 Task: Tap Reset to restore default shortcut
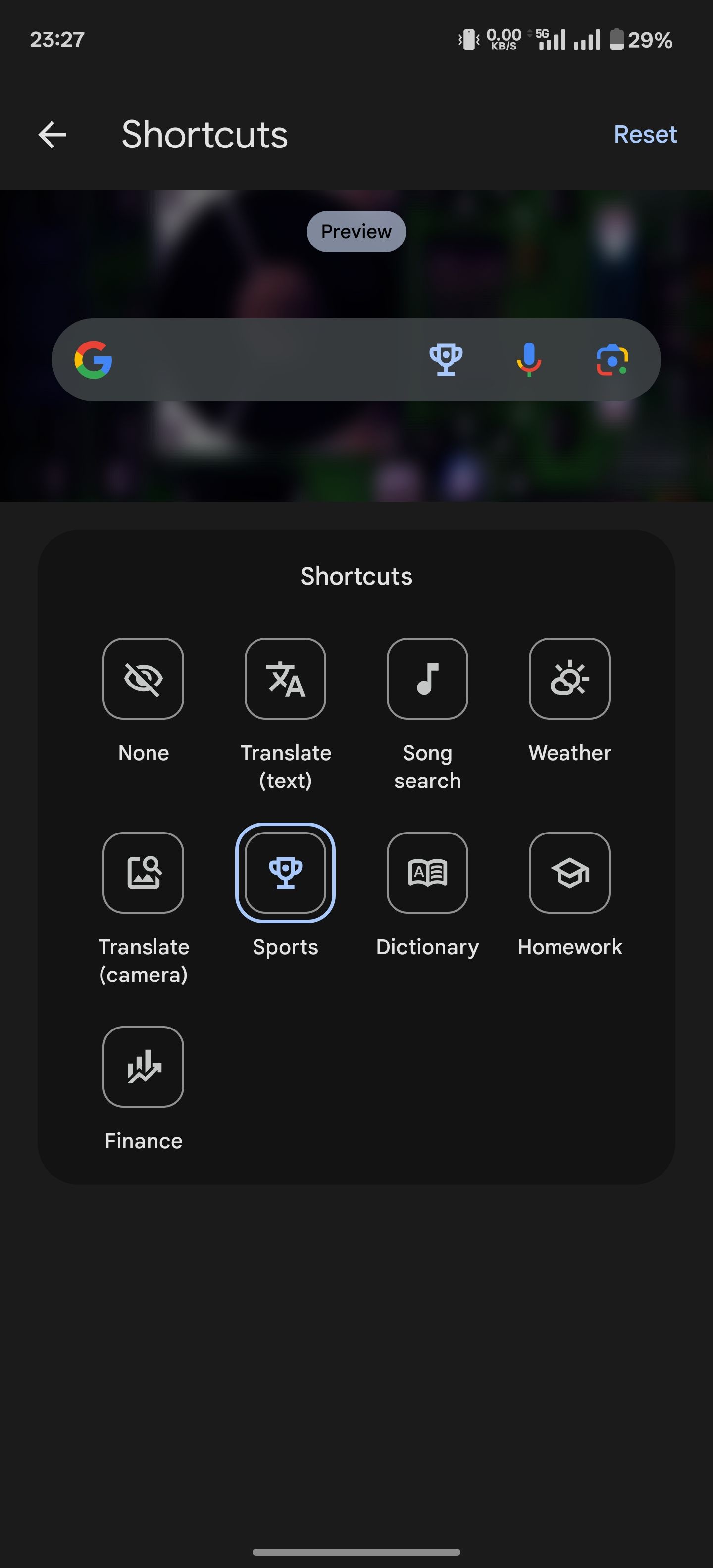point(645,135)
